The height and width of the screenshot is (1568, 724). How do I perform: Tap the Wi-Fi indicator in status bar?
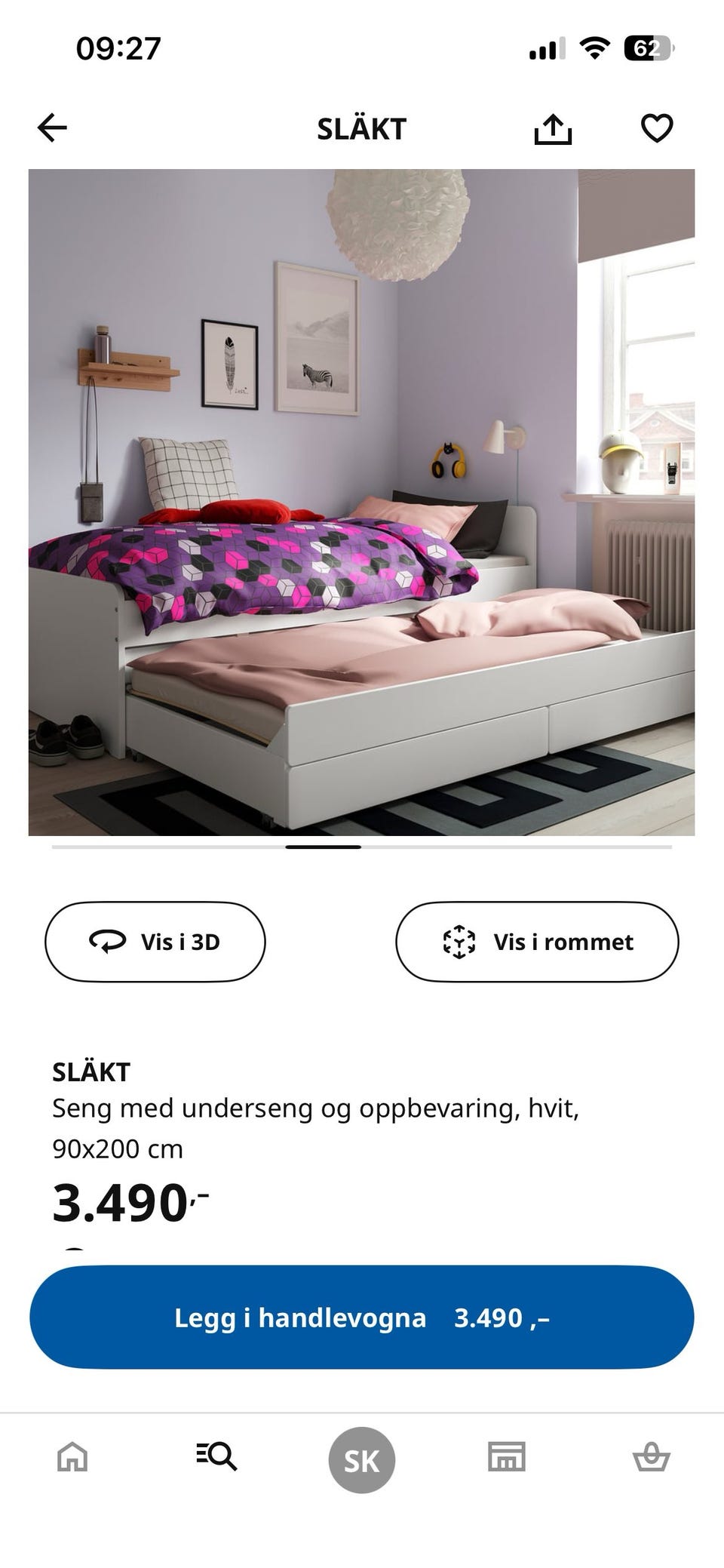click(x=595, y=48)
